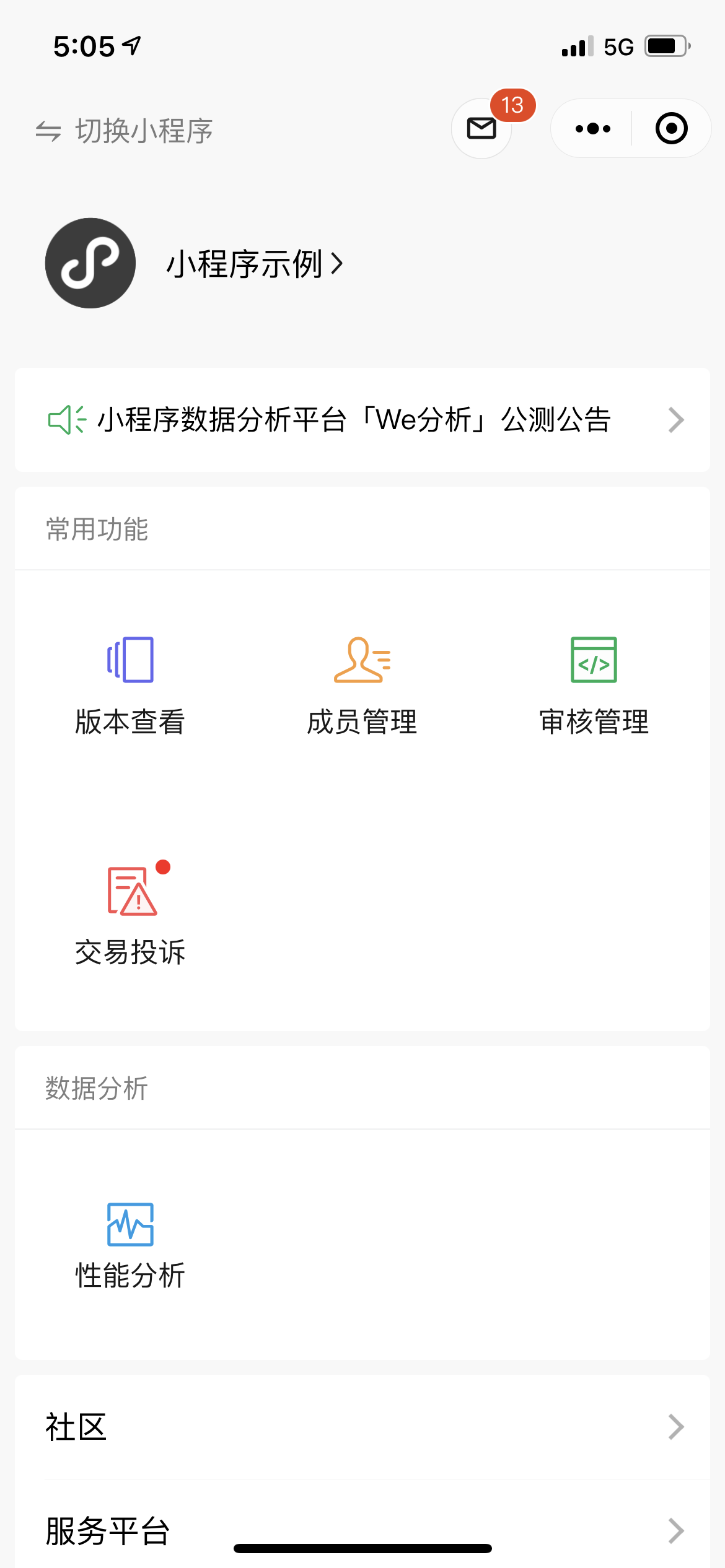The image size is (725, 1568).
Task: Check 交易投诉 complaints
Action: 130,914
